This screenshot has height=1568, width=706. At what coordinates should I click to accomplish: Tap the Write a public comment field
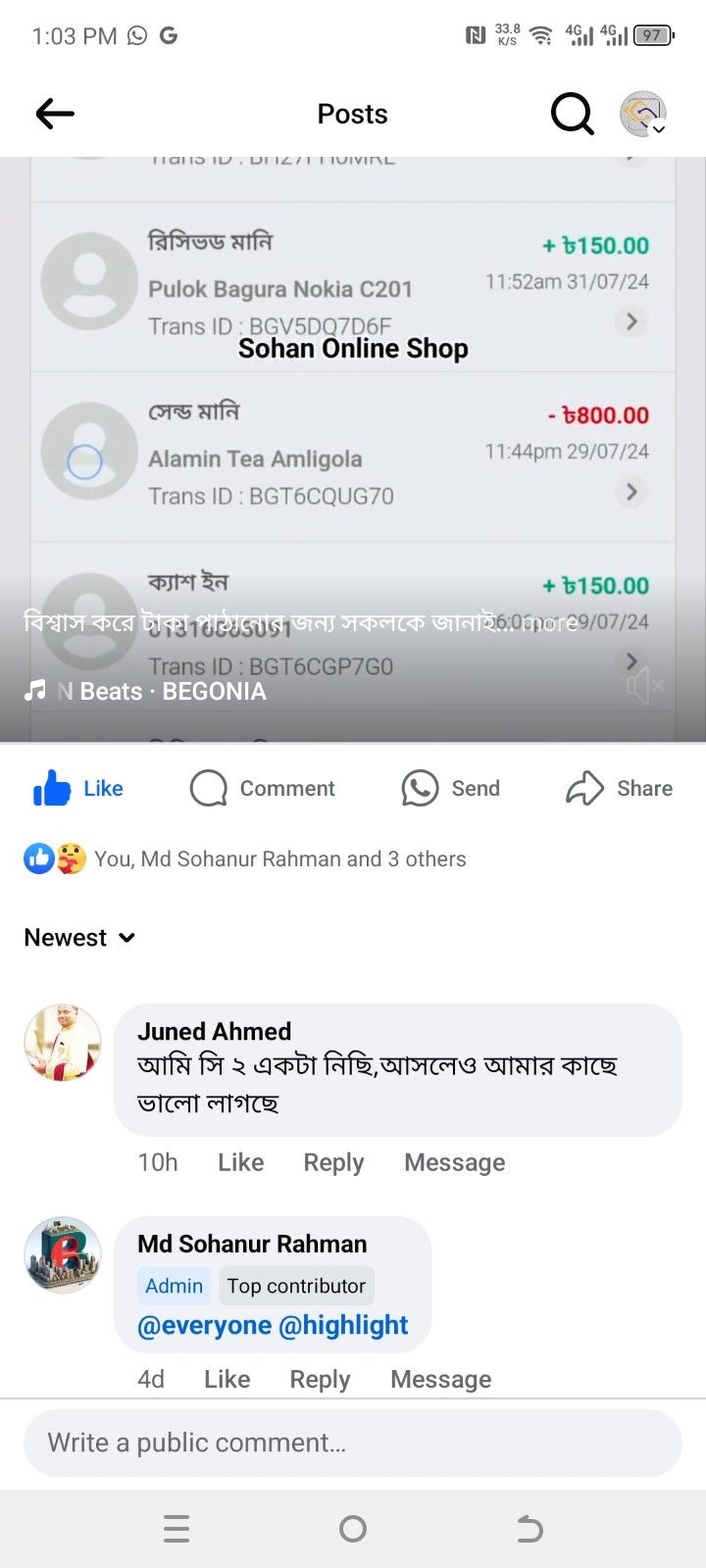(x=353, y=1443)
